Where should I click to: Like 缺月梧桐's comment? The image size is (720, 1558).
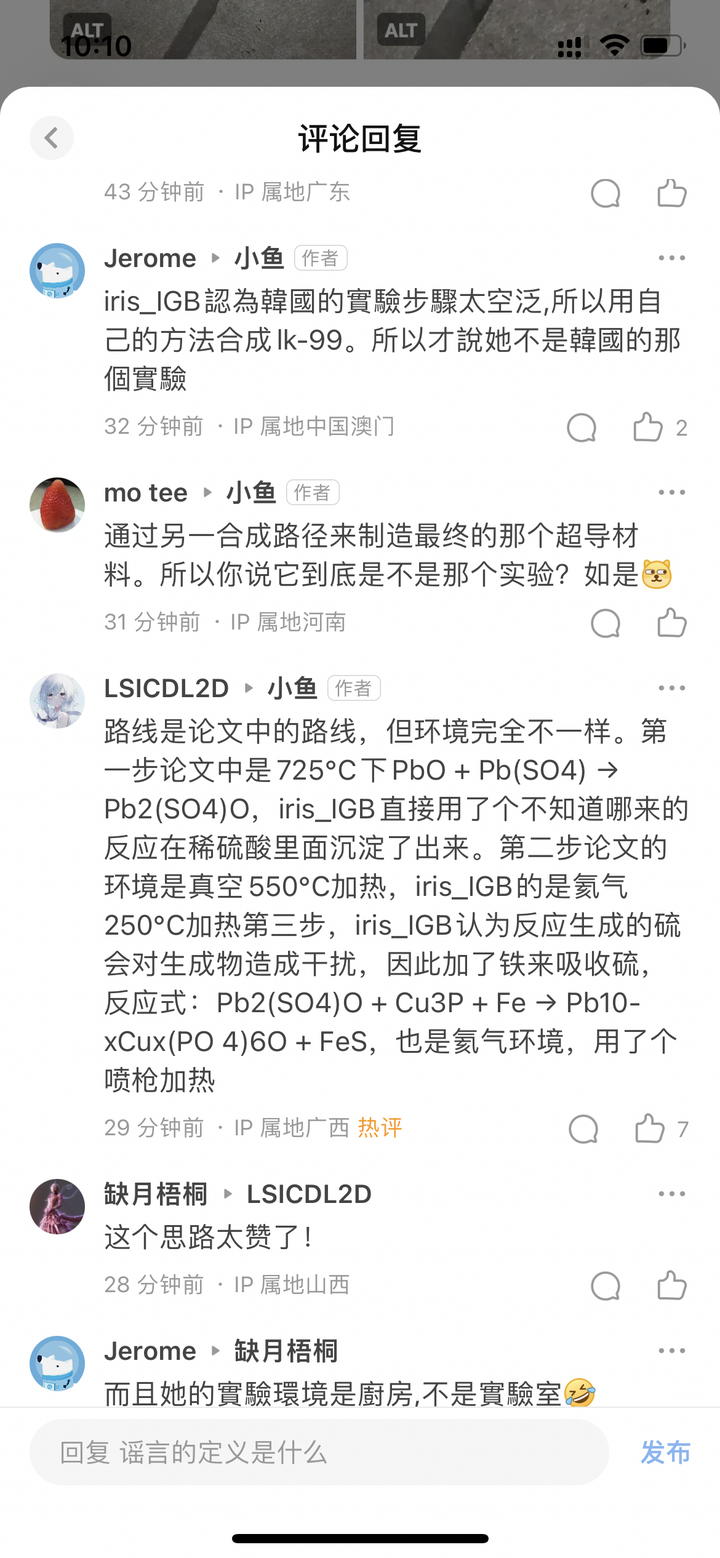672,1285
